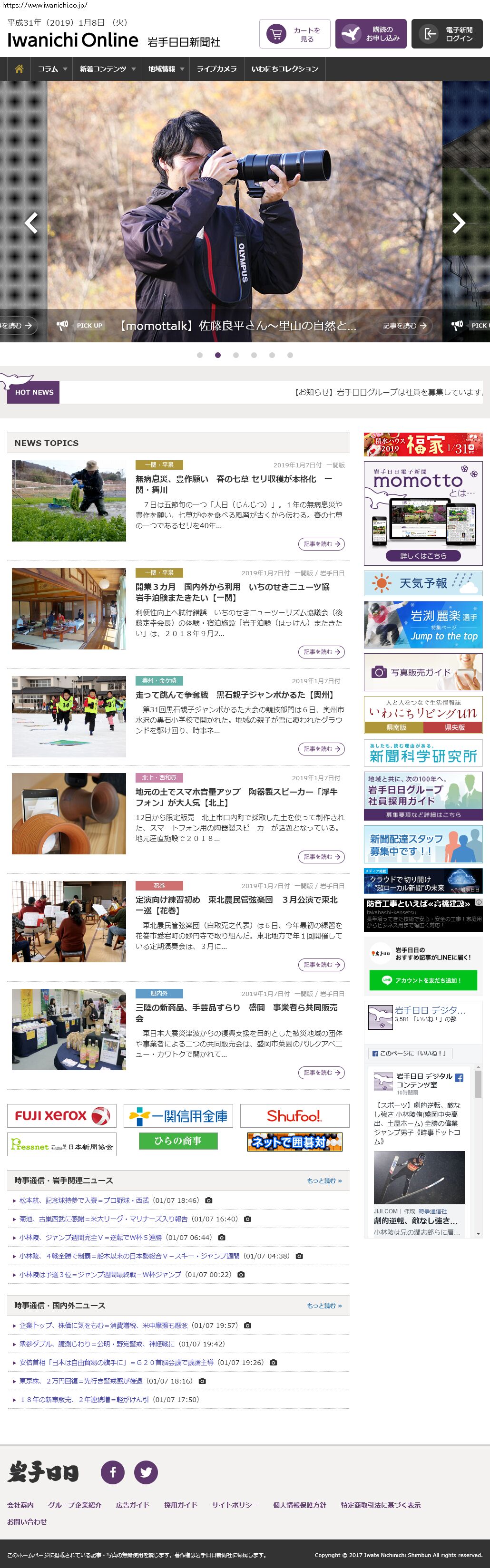Viewport: 490px width, 1568px height.
Task: View the 写真販売ガイド banner
Action: coord(423,672)
